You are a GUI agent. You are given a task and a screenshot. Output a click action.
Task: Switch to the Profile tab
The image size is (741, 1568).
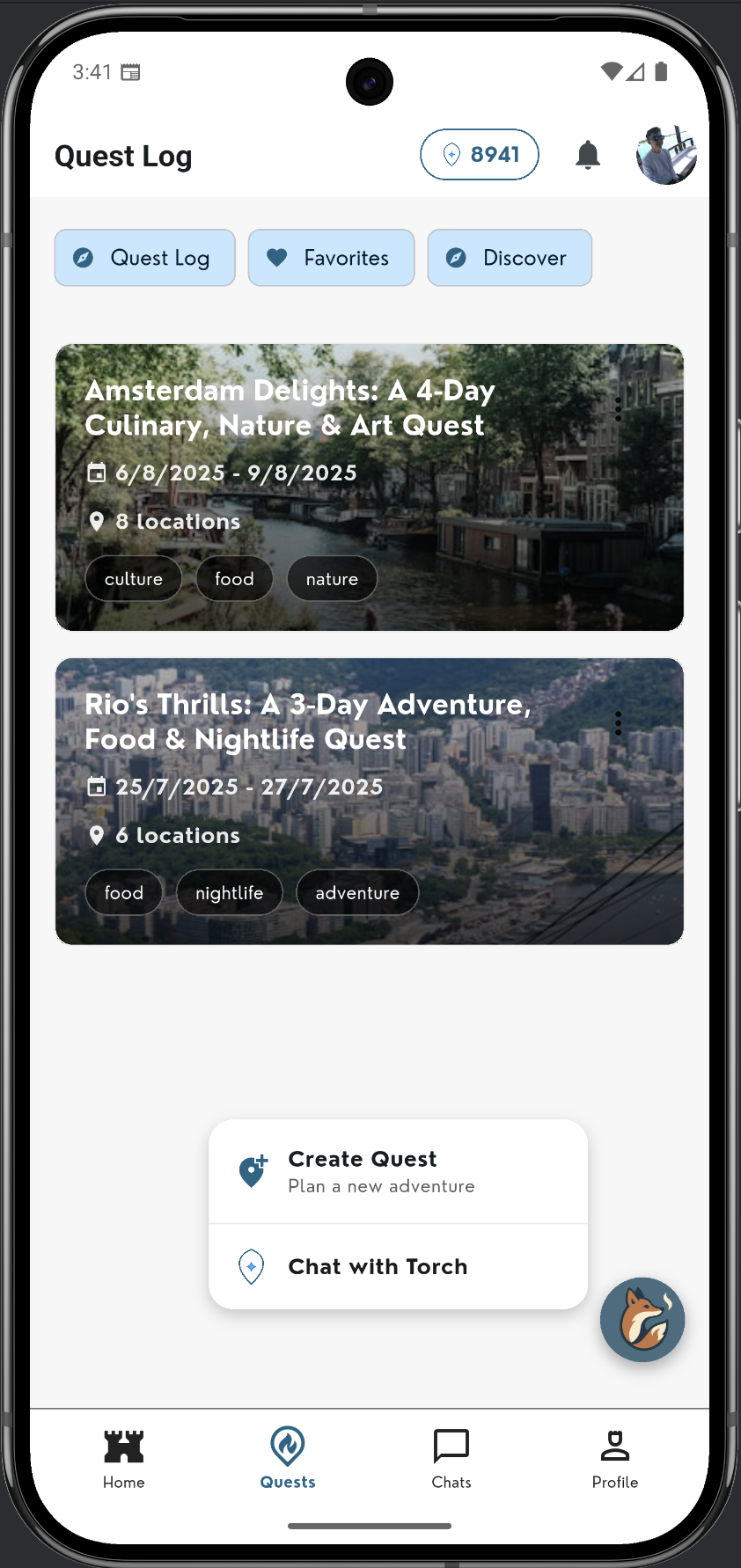pyautogui.click(x=615, y=1459)
